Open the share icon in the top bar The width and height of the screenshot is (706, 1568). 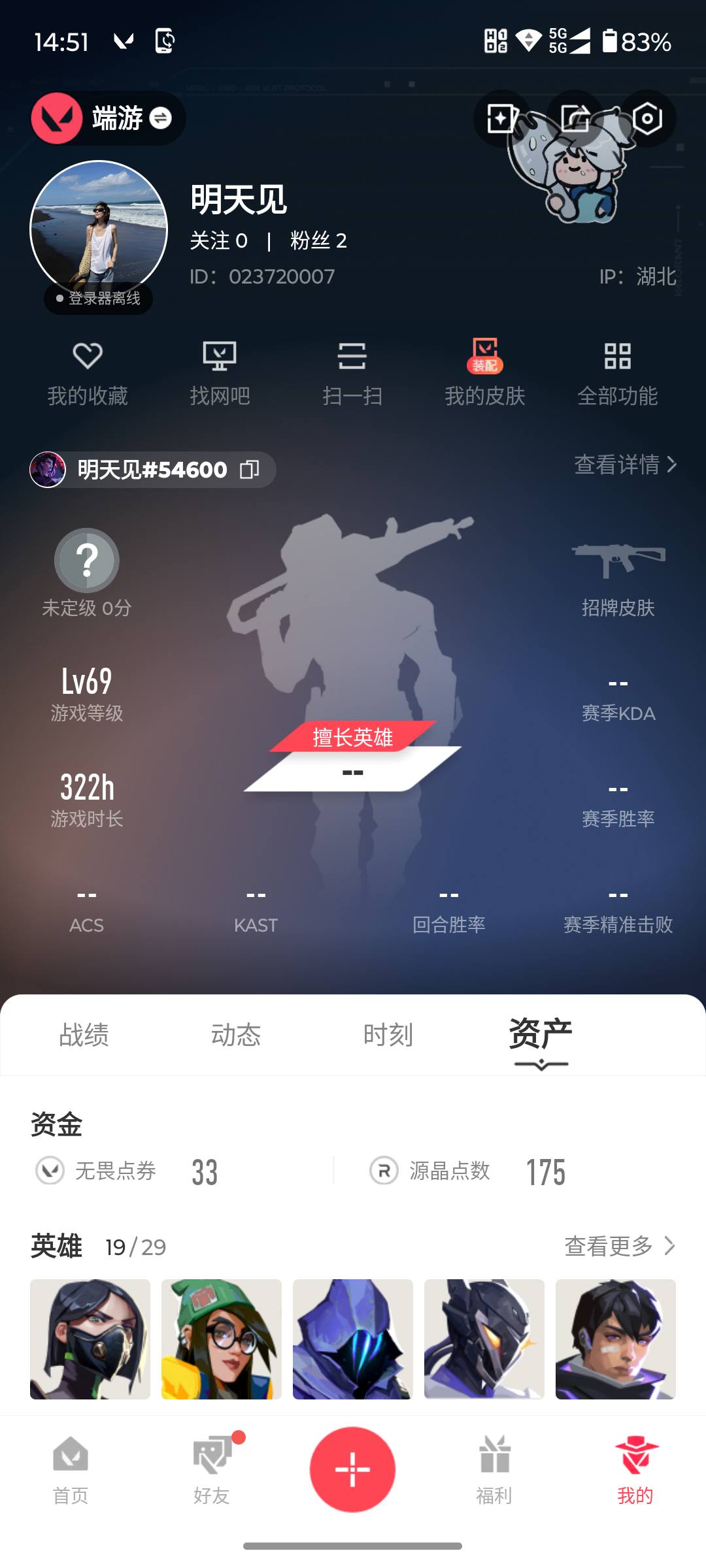[575, 119]
